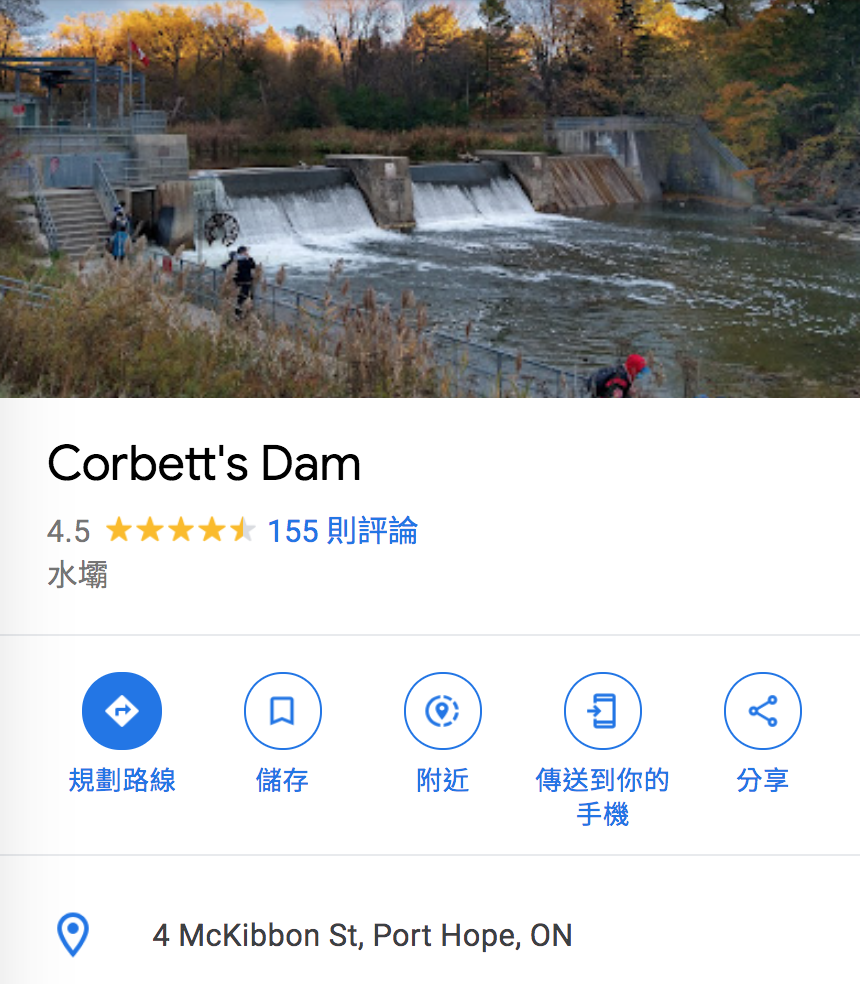Open the 附近 nearby search icon
This screenshot has height=984, width=860.
point(442,711)
